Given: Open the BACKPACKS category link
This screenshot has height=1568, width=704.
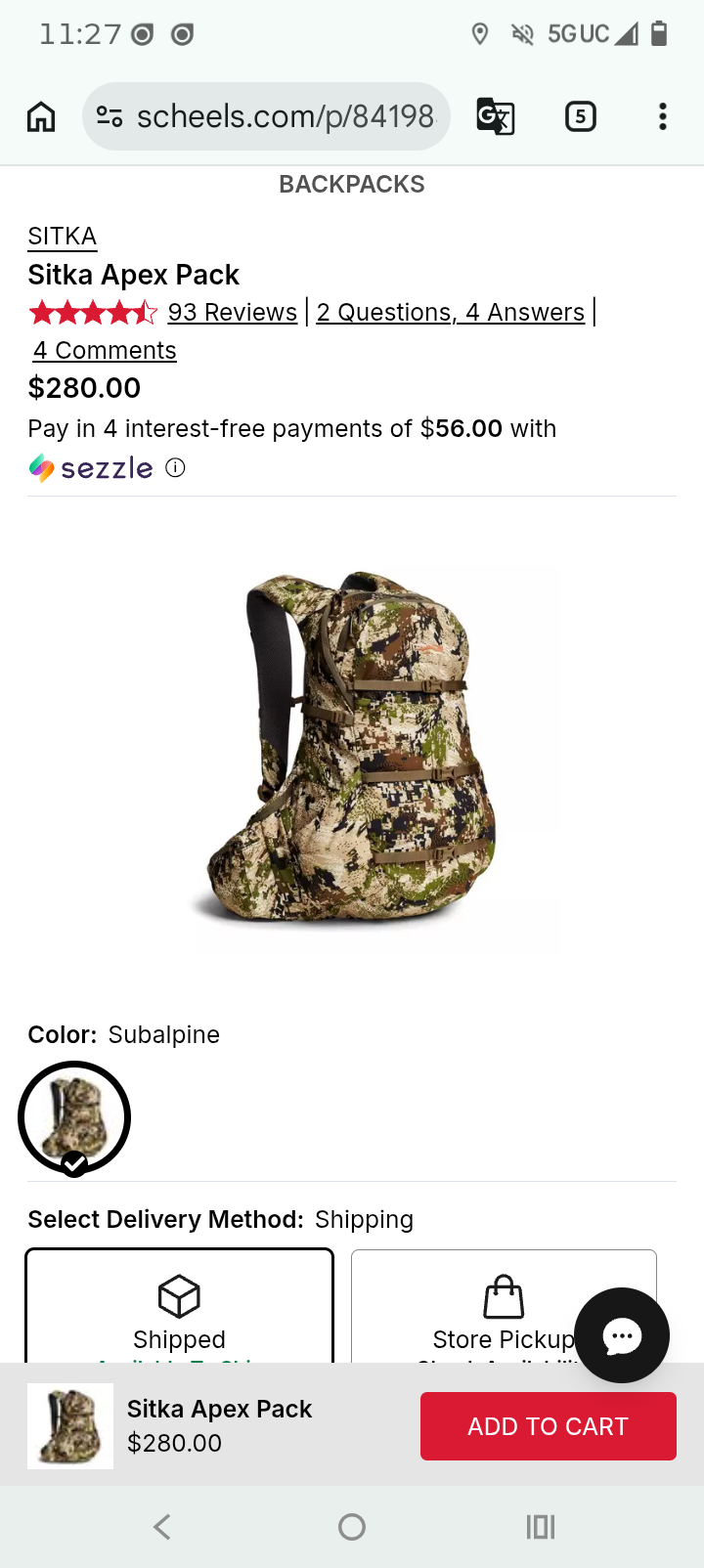Looking at the screenshot, I should pos(352,184).
